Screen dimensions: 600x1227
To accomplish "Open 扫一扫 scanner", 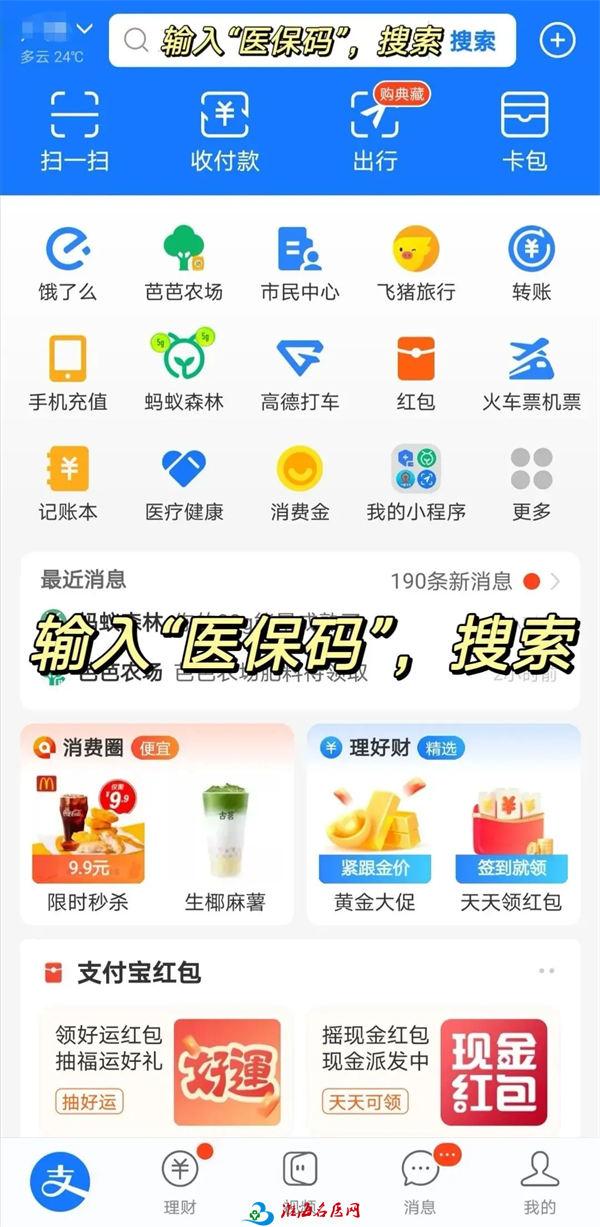I will pyautogui.click(x=75, y=131).
